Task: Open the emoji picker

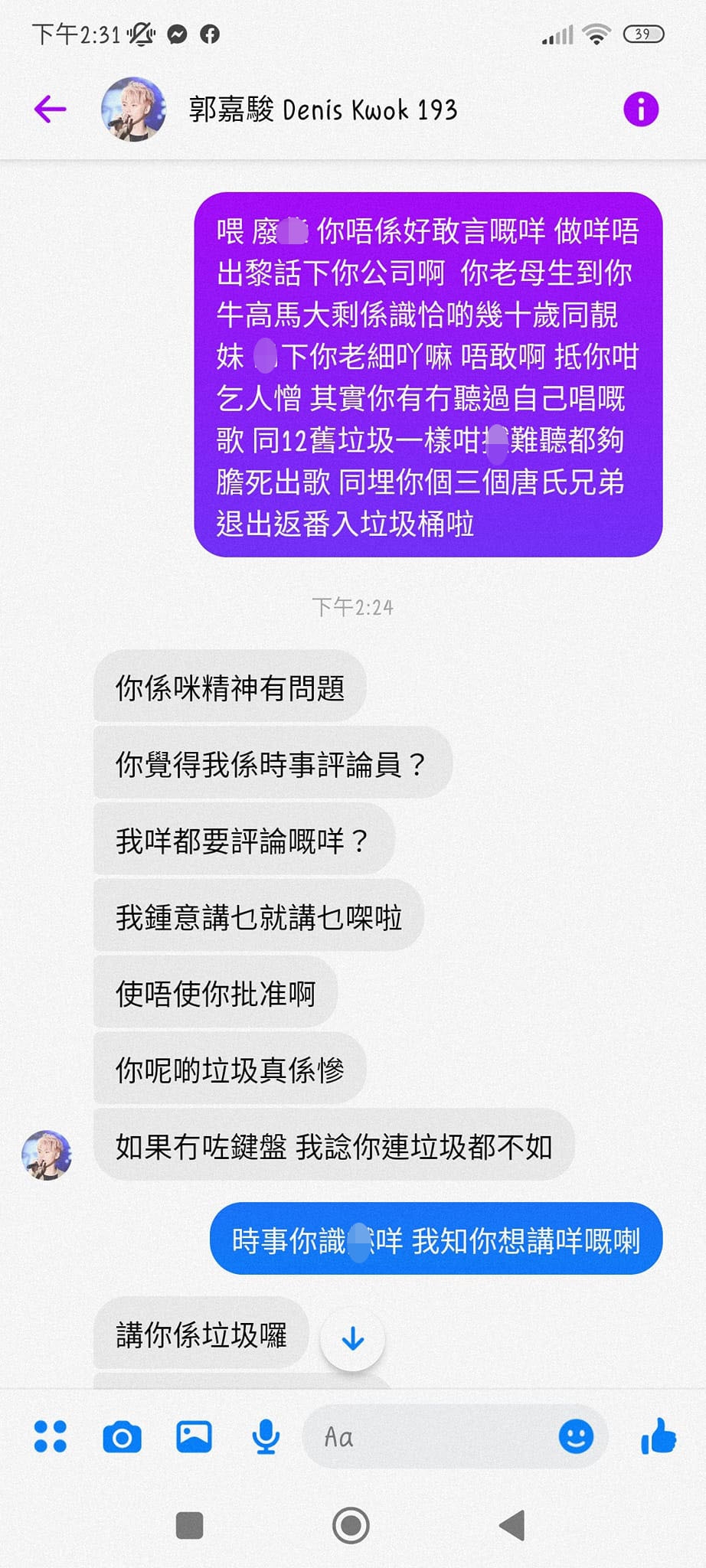Action: click(576, 1436)
